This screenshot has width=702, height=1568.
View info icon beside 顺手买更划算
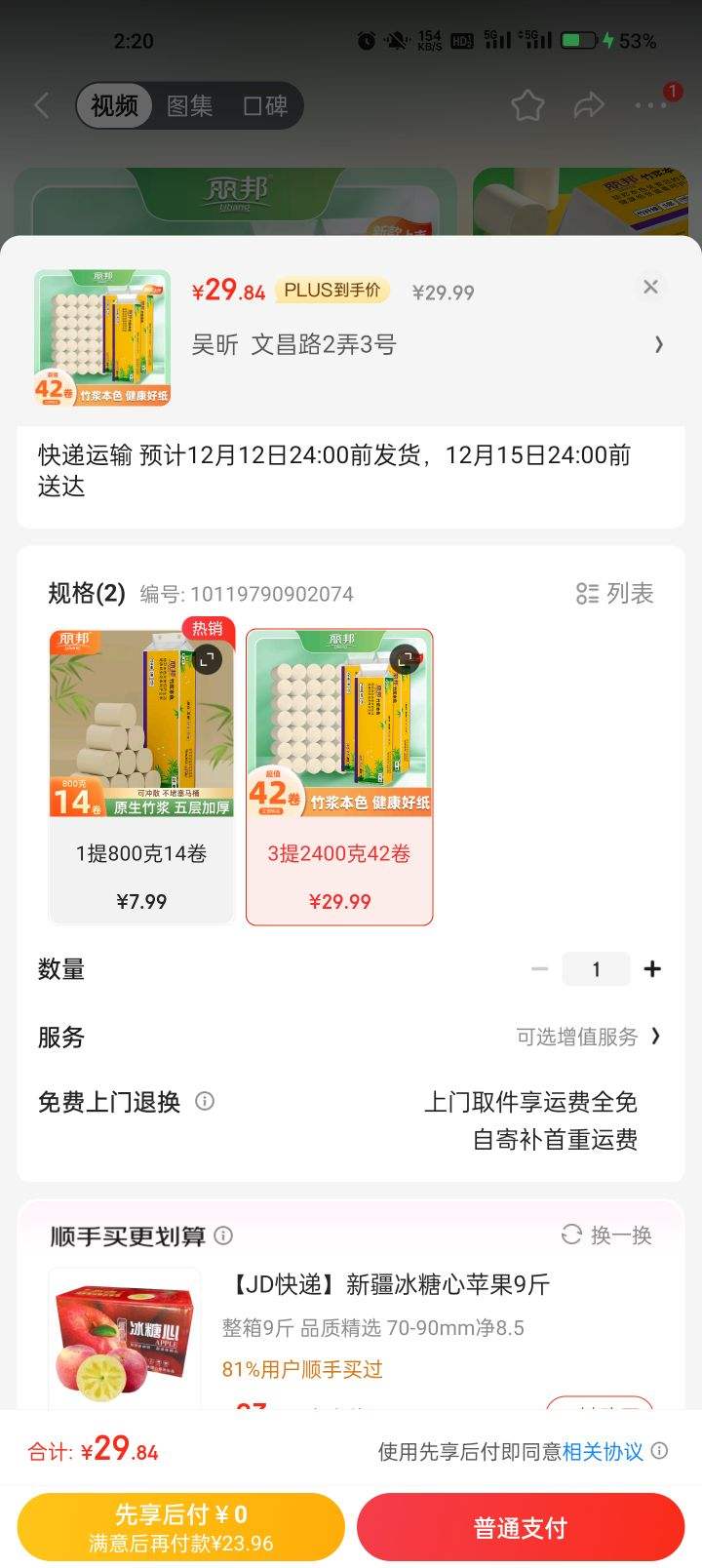coord(223,1235)
